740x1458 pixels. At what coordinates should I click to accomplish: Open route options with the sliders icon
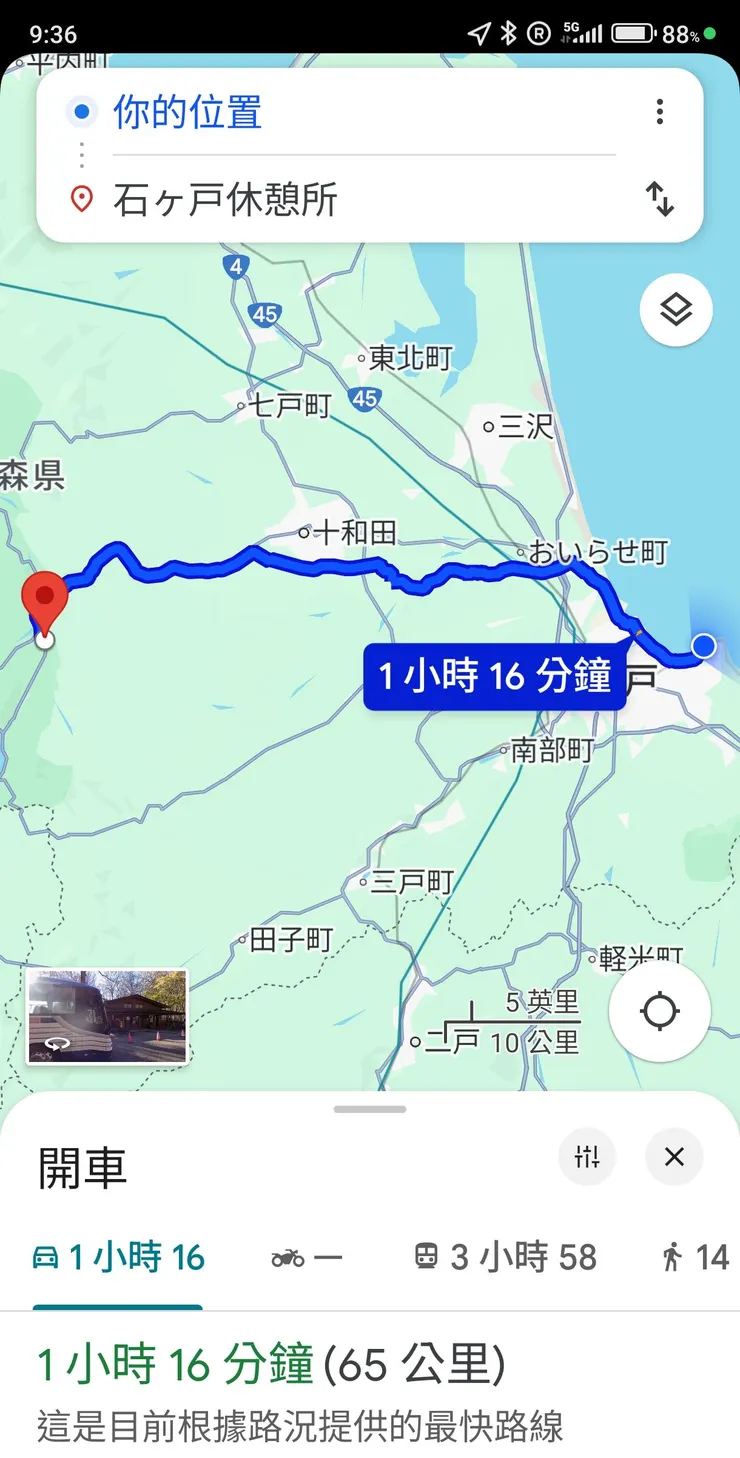tap(586, 1157)
